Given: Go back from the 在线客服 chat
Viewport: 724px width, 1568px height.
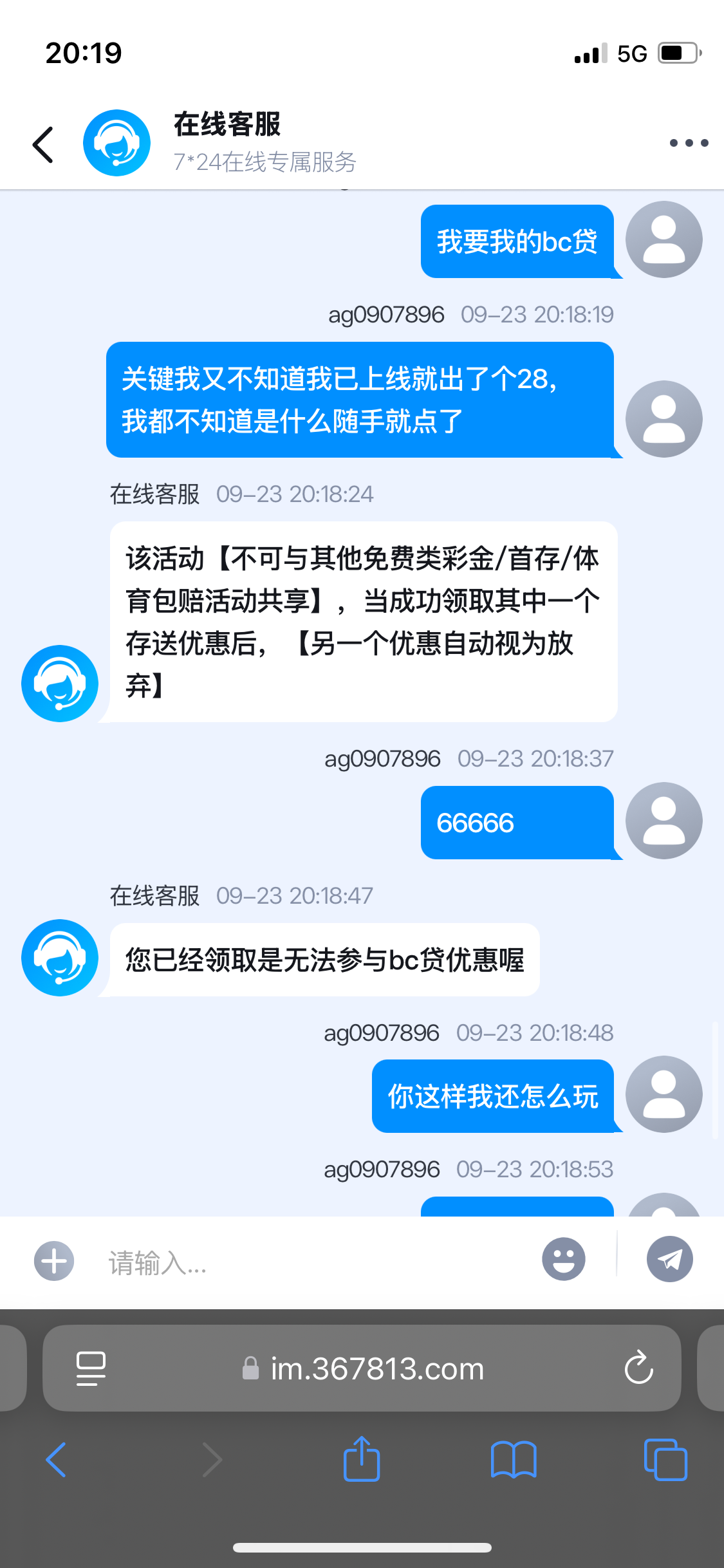Looking at the screenshot, I should pos(43,144).
